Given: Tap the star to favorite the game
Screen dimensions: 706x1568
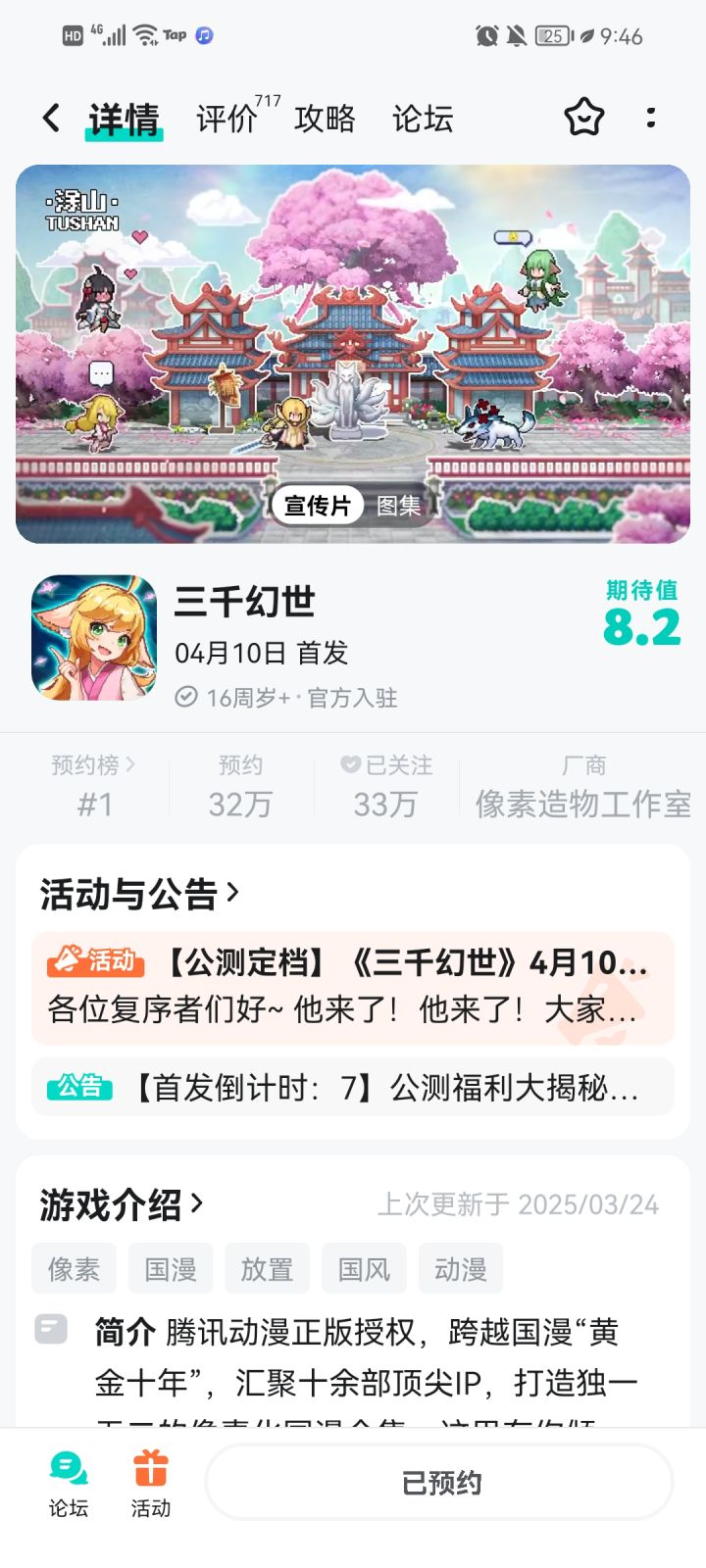Looking at the screenshot, I should point(583,117).
